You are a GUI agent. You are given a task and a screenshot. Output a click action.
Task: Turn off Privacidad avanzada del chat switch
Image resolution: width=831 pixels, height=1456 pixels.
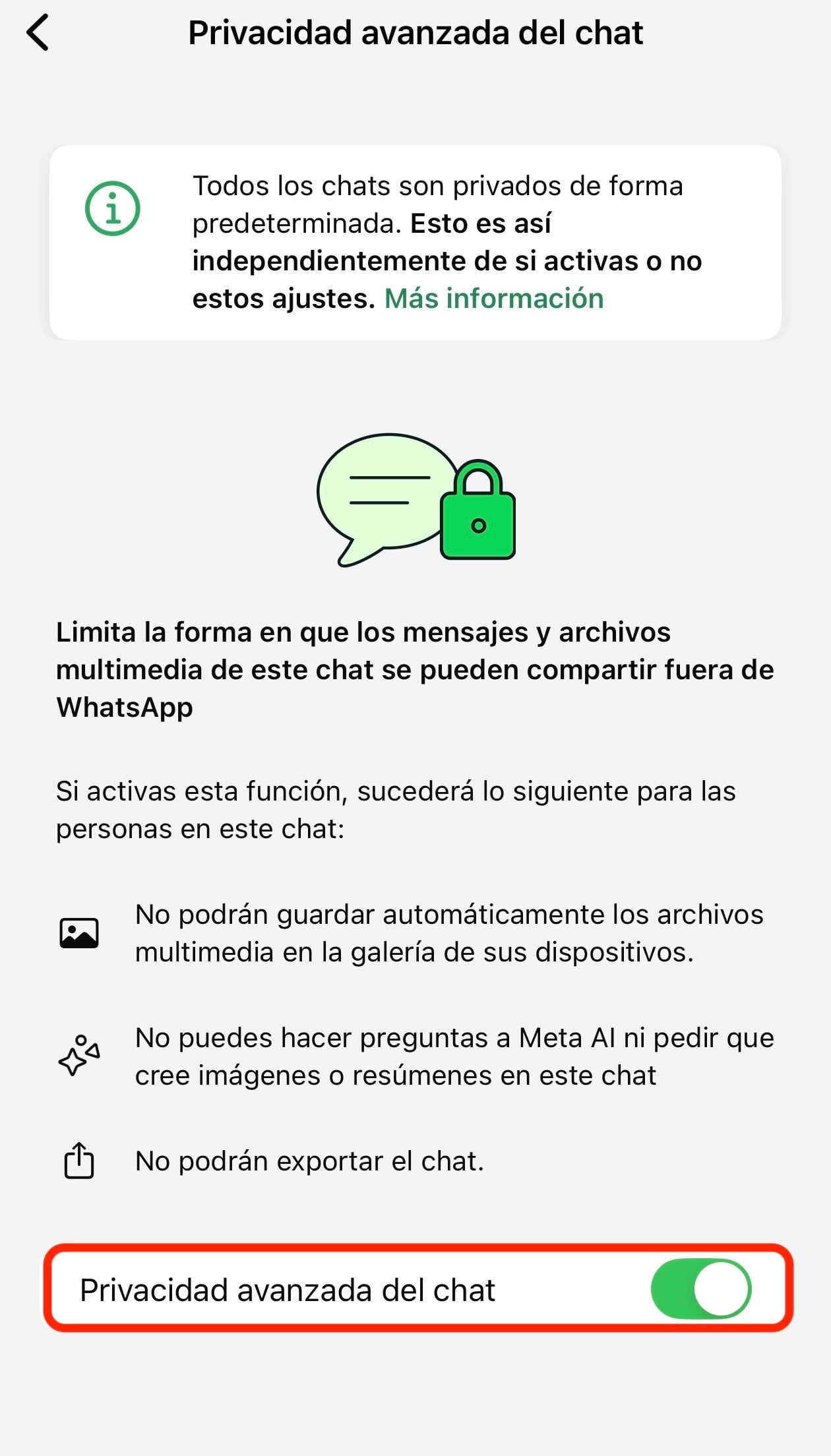[x=700, y=1289]
